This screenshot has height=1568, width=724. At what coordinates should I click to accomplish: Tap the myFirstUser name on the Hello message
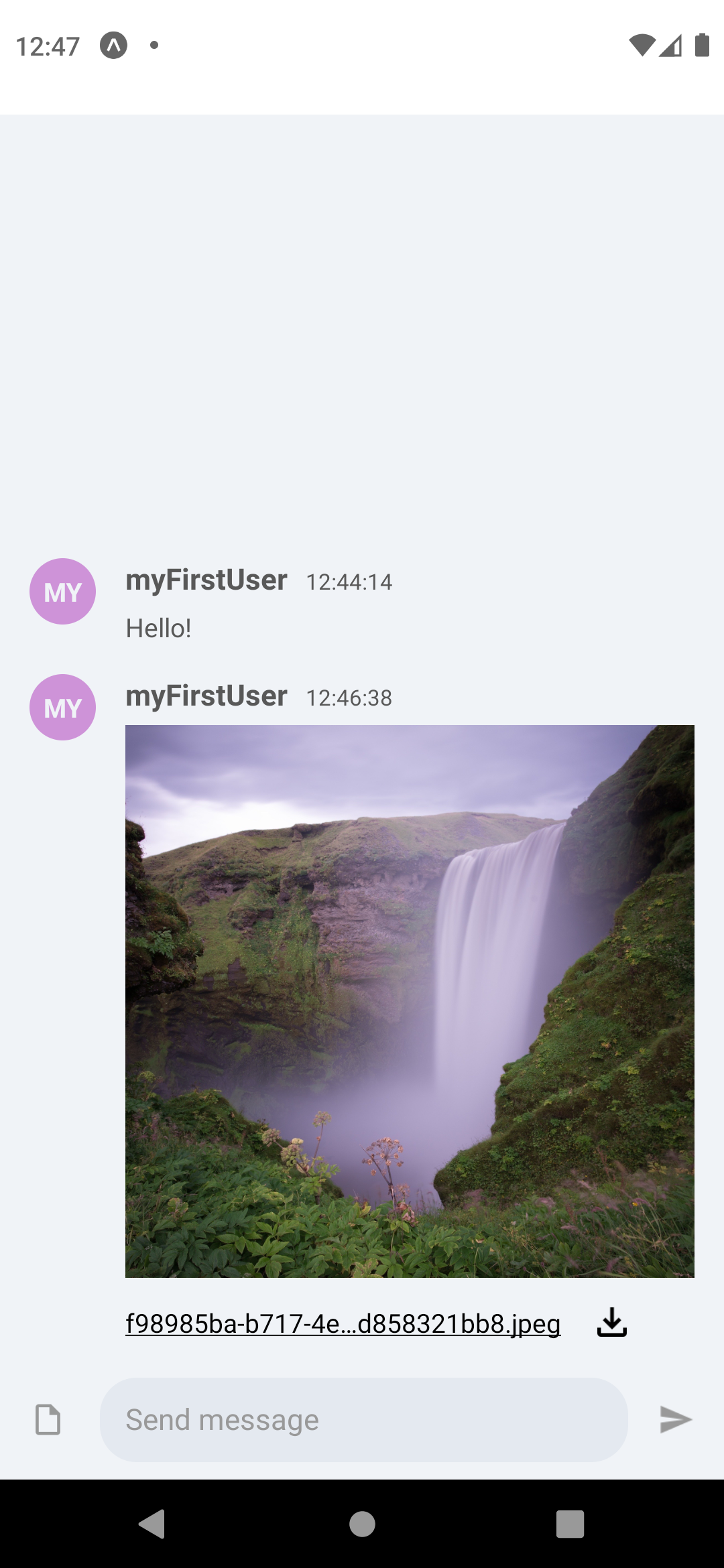tap(206, 580)
